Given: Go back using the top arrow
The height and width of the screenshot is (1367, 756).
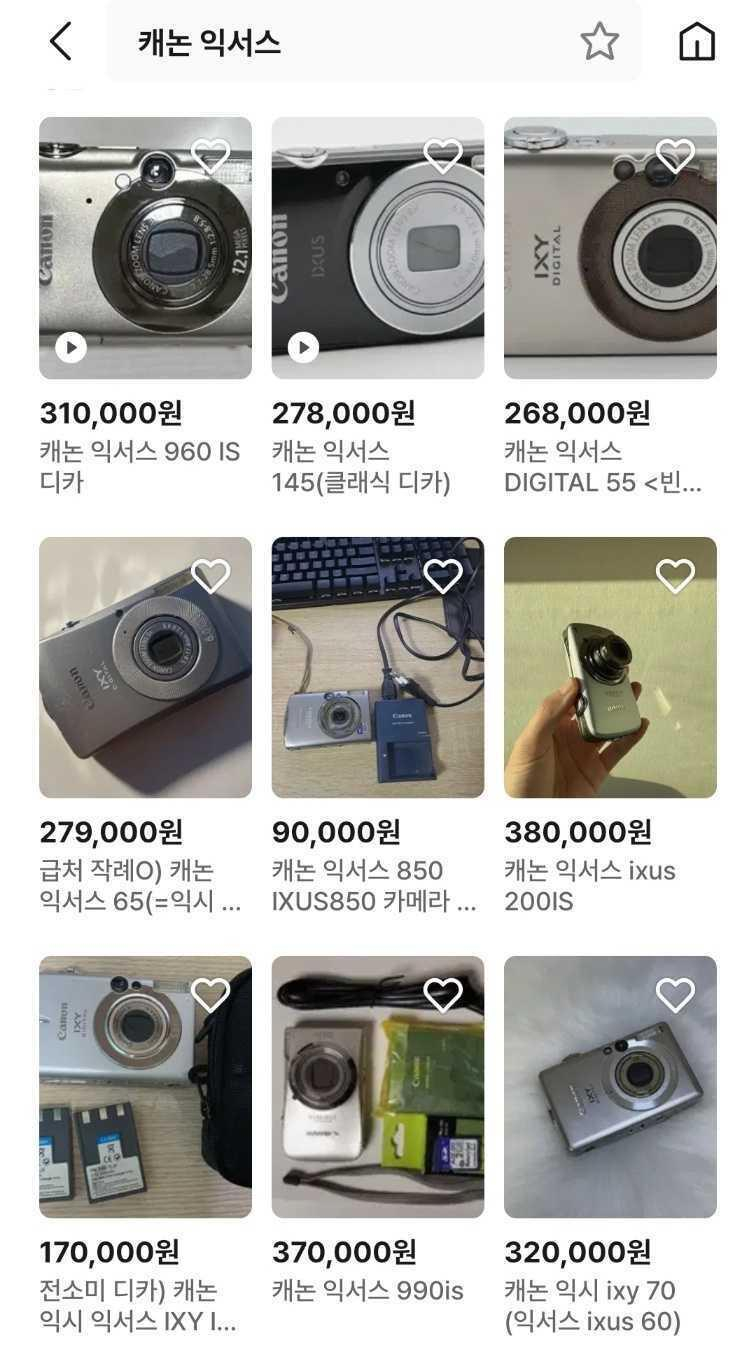Looking at the screenshot, I should pyautogui.click(x=61, y=42).
